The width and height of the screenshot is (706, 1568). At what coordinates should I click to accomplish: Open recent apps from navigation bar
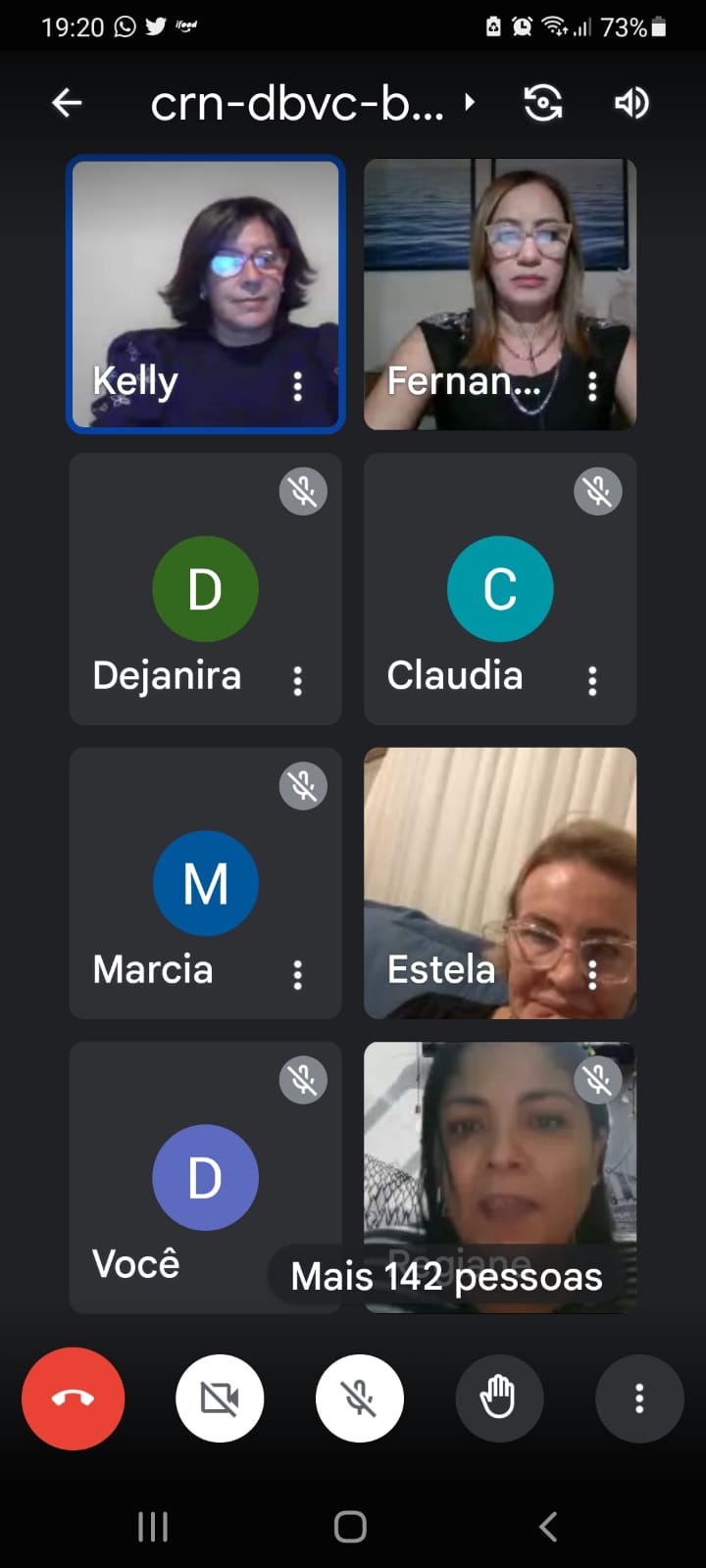pos(153,1526)
